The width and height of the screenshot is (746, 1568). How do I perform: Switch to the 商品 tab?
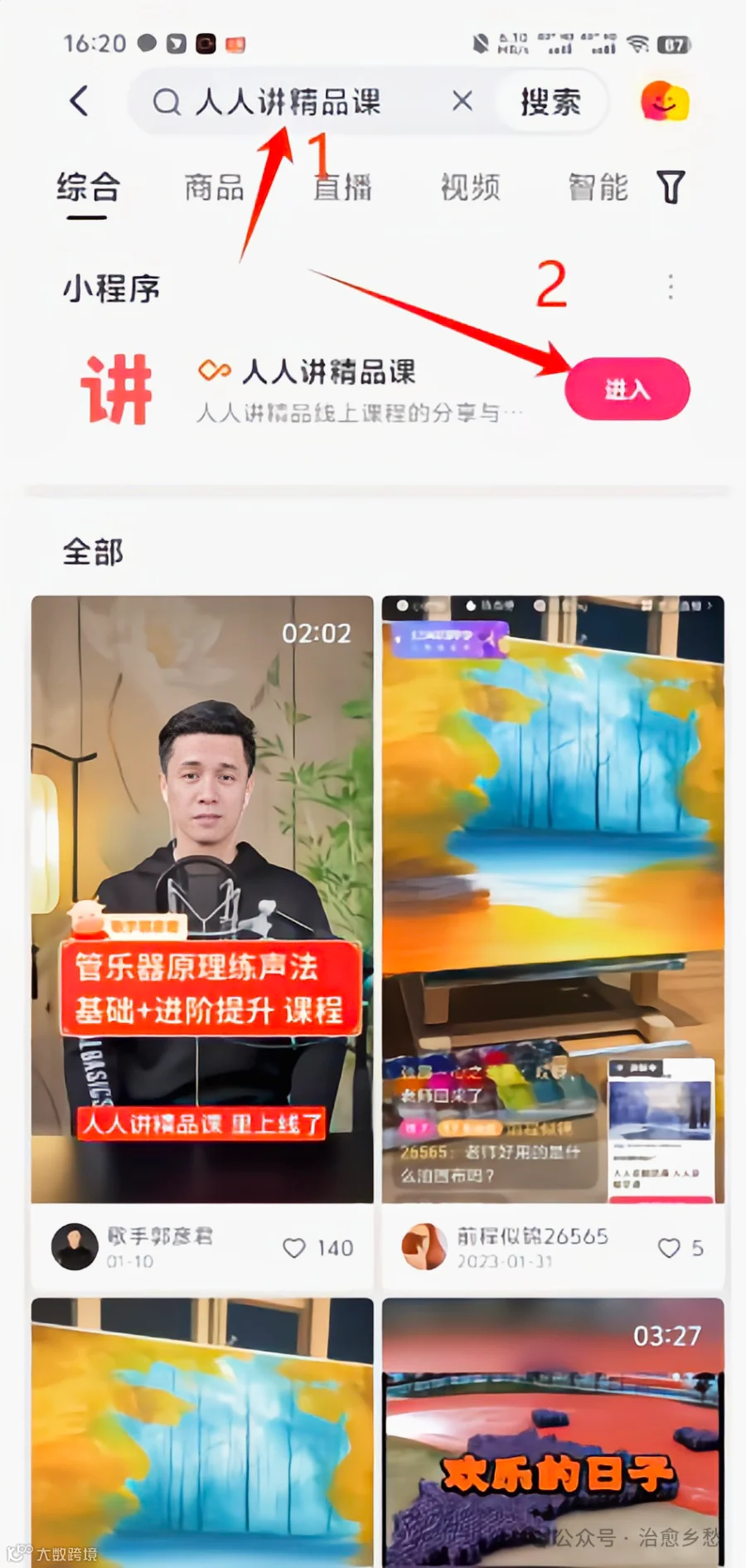214,187
